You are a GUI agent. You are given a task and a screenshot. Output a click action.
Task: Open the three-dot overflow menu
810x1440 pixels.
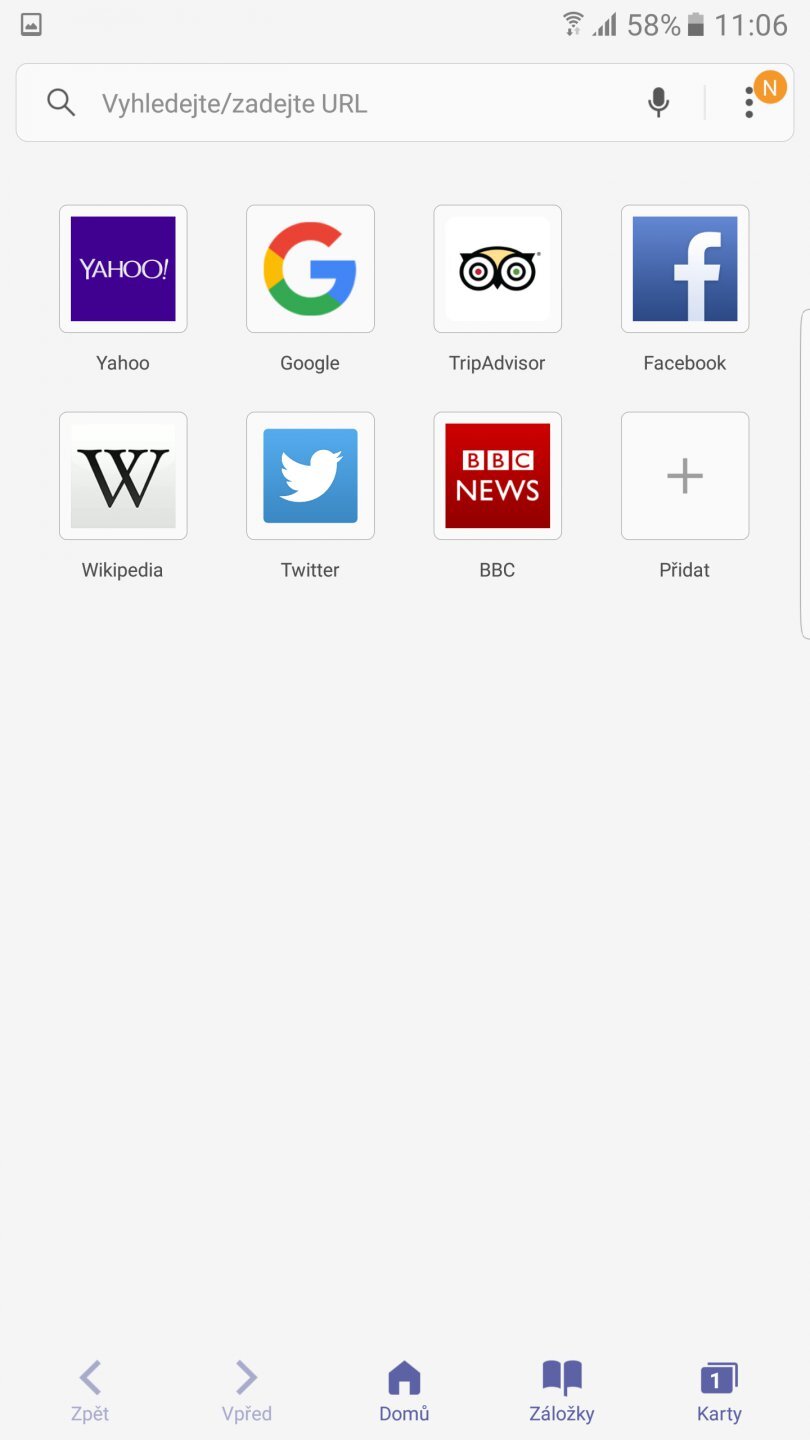click(749, 102)
